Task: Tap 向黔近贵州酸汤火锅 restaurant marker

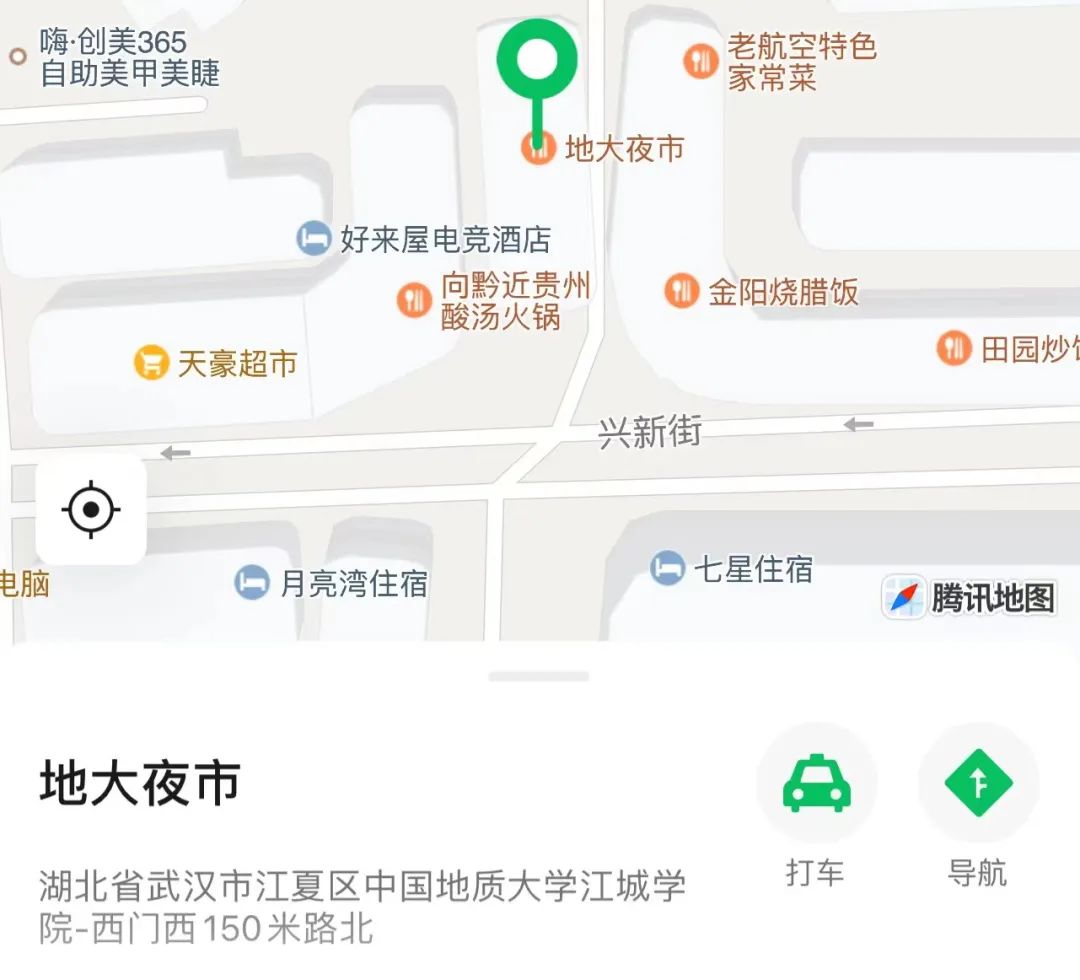Action: click(x=414, y=300)
